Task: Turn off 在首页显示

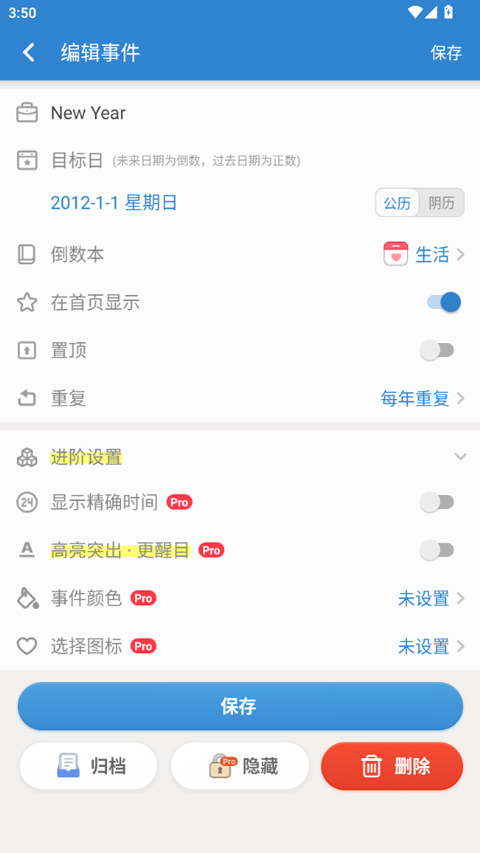Action: pyautogui.click(x=444, y=302)
